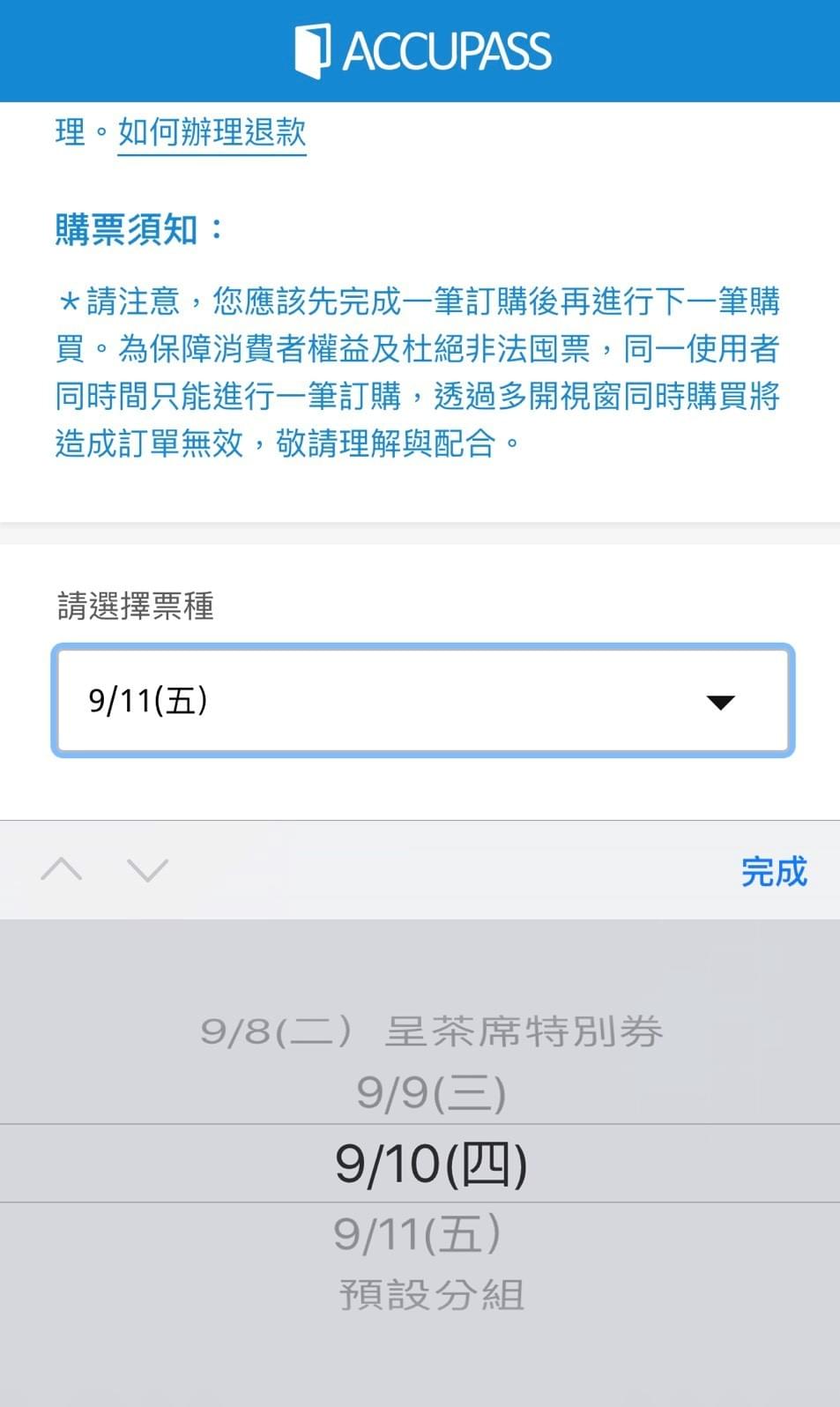Screen dimensions: 840x1407
Task: Tap the ACCUPASS header logo
Action: pos(422,50)
